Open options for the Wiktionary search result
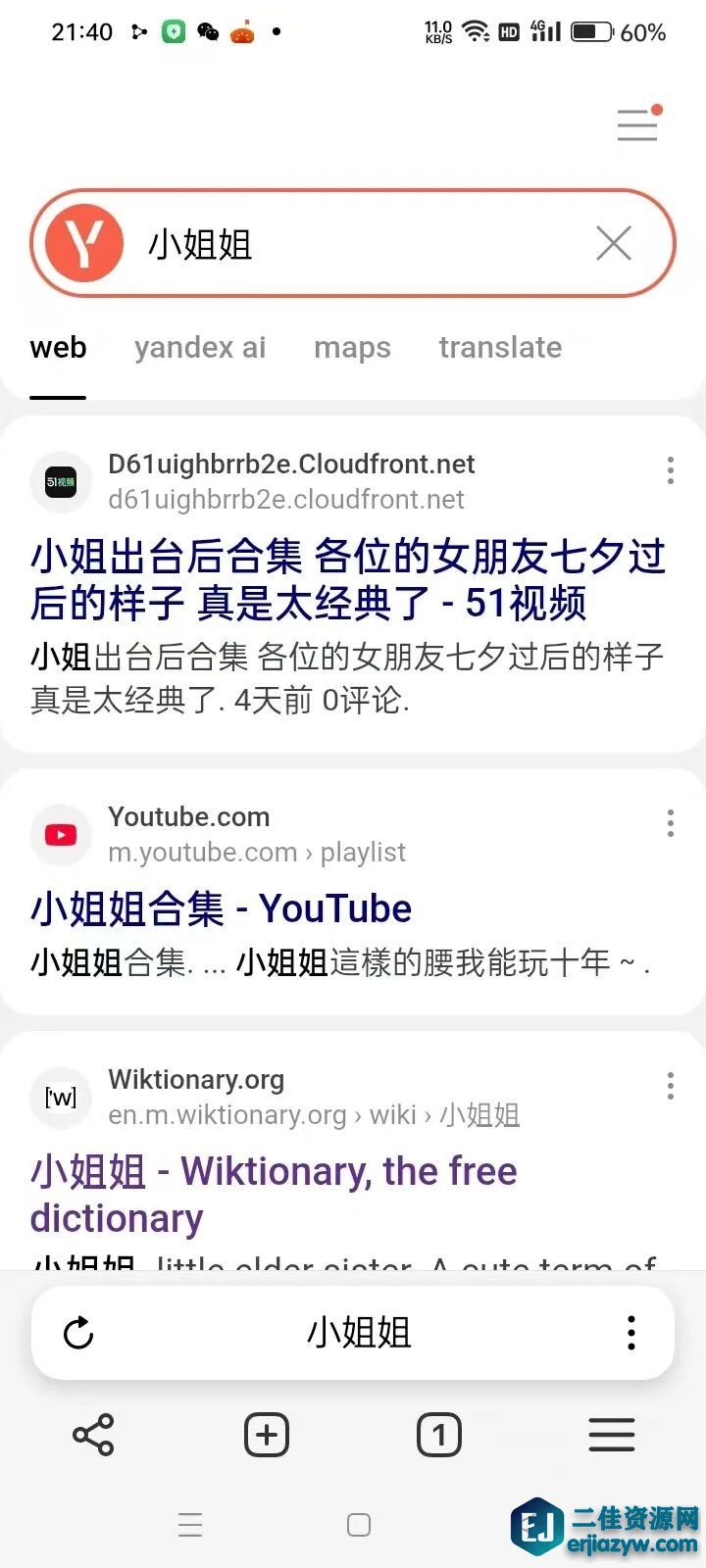 (x=671, y=1087)
